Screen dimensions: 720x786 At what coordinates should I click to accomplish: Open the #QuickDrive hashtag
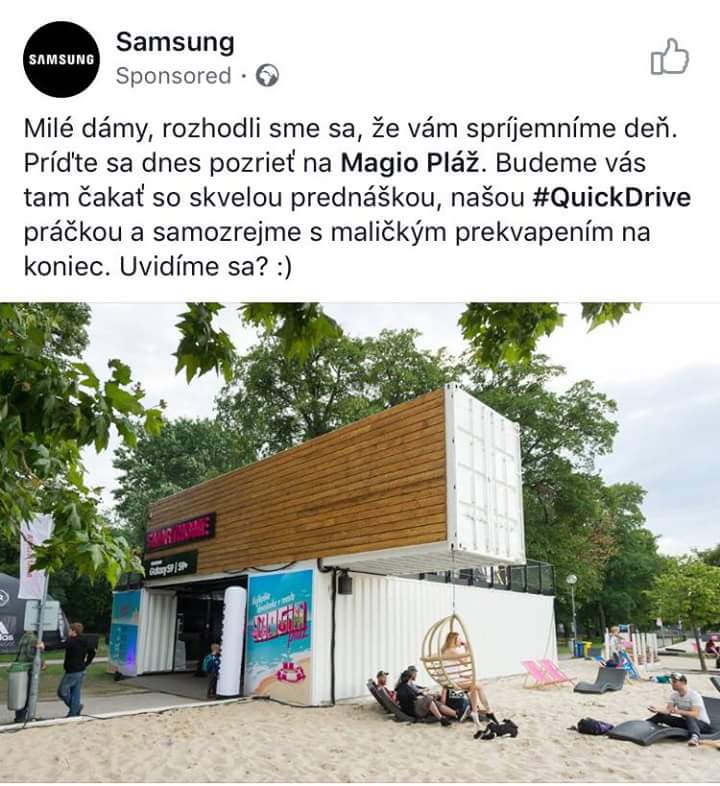tap(612, 197)
